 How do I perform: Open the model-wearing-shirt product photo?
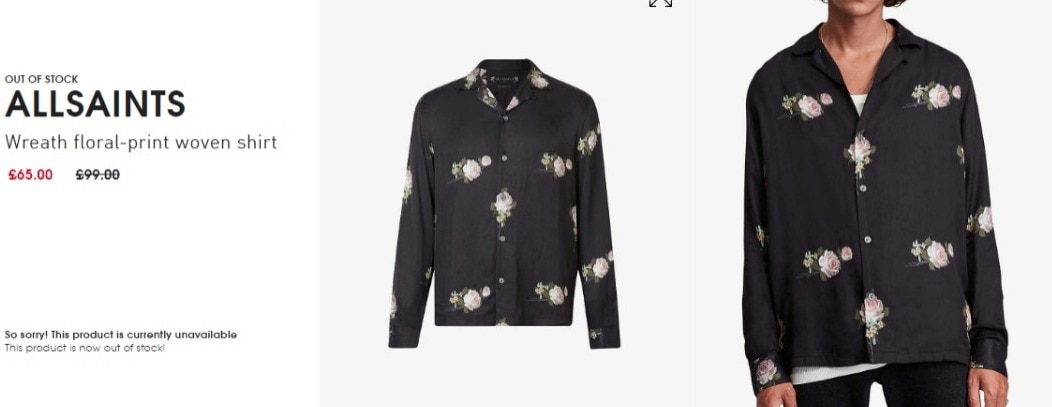coord(871,204)
